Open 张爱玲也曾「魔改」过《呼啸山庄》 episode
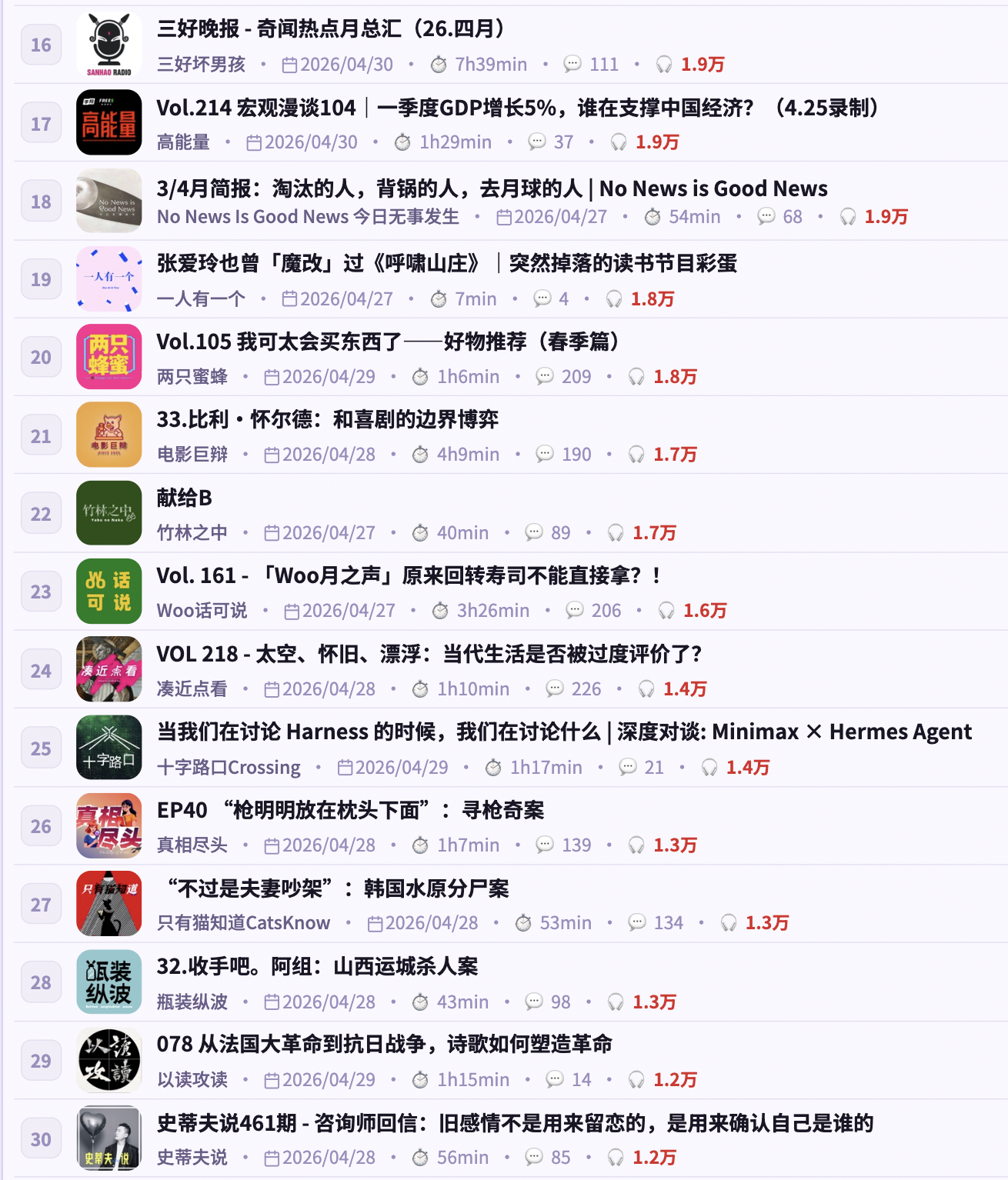 [x=447, y=264]
